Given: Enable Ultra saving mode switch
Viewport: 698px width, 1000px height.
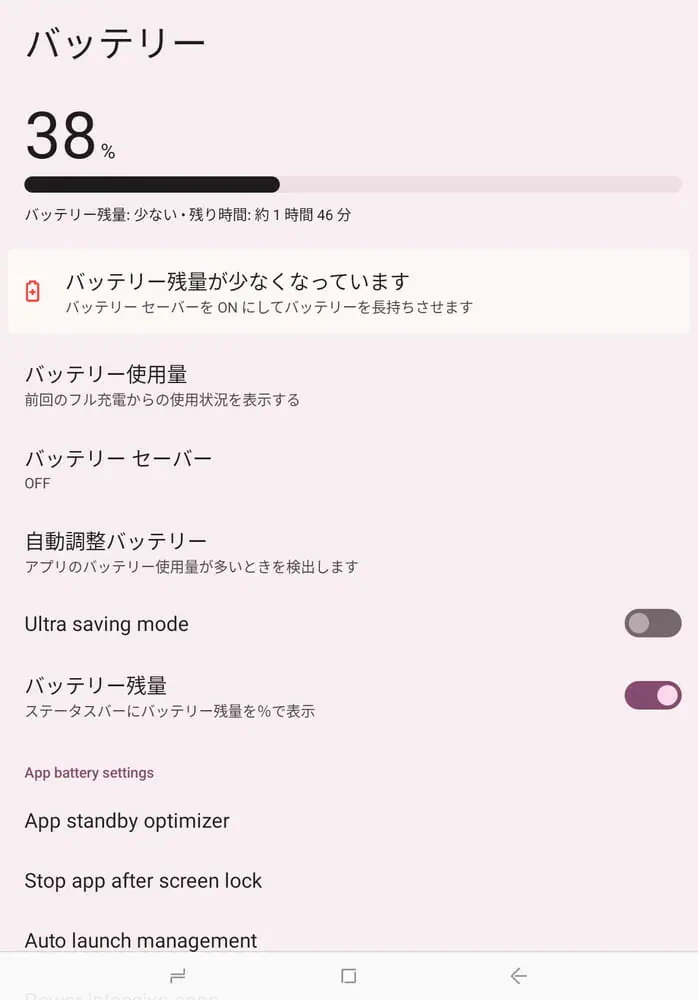Looking at the screenshot, I should tap(652, 624).
